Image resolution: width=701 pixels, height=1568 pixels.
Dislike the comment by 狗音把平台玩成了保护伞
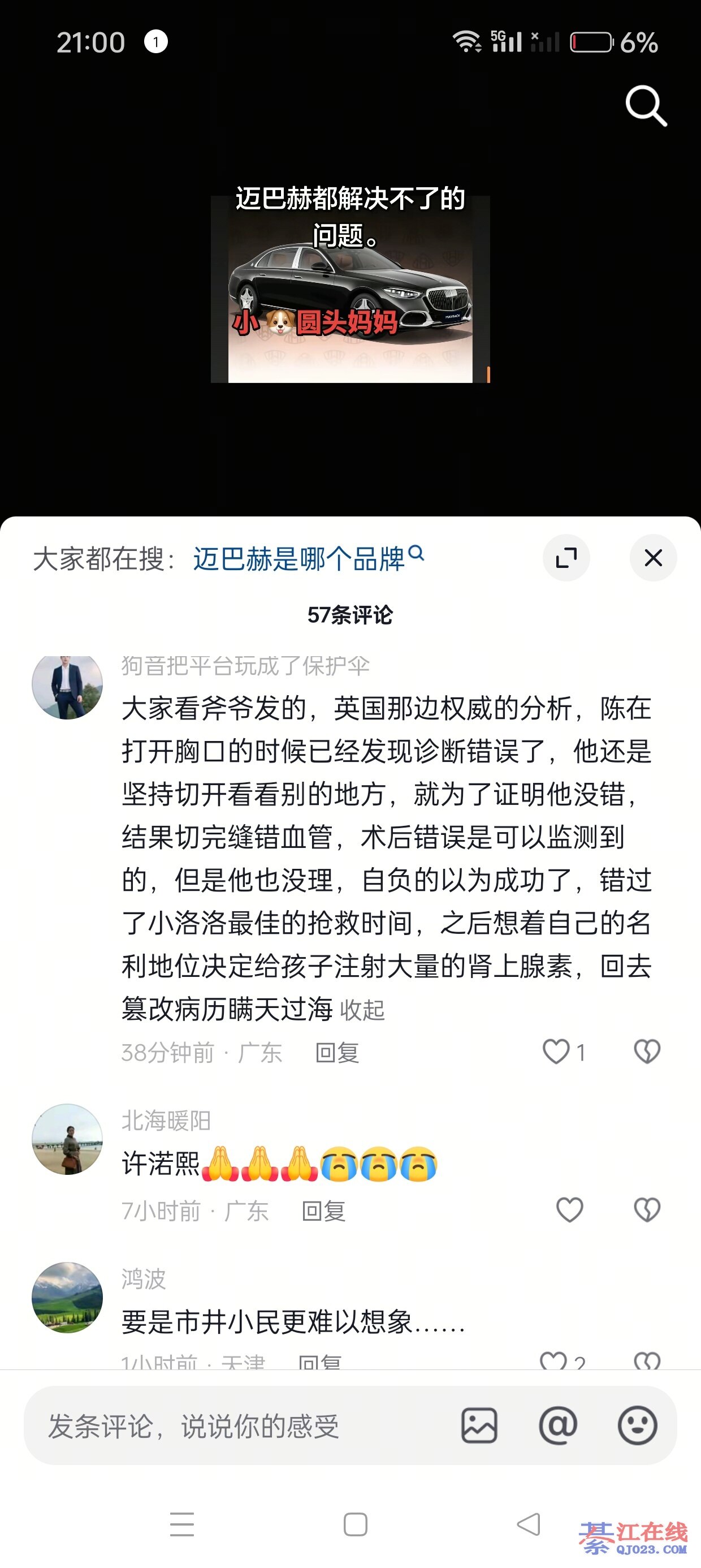(647, 1052)
